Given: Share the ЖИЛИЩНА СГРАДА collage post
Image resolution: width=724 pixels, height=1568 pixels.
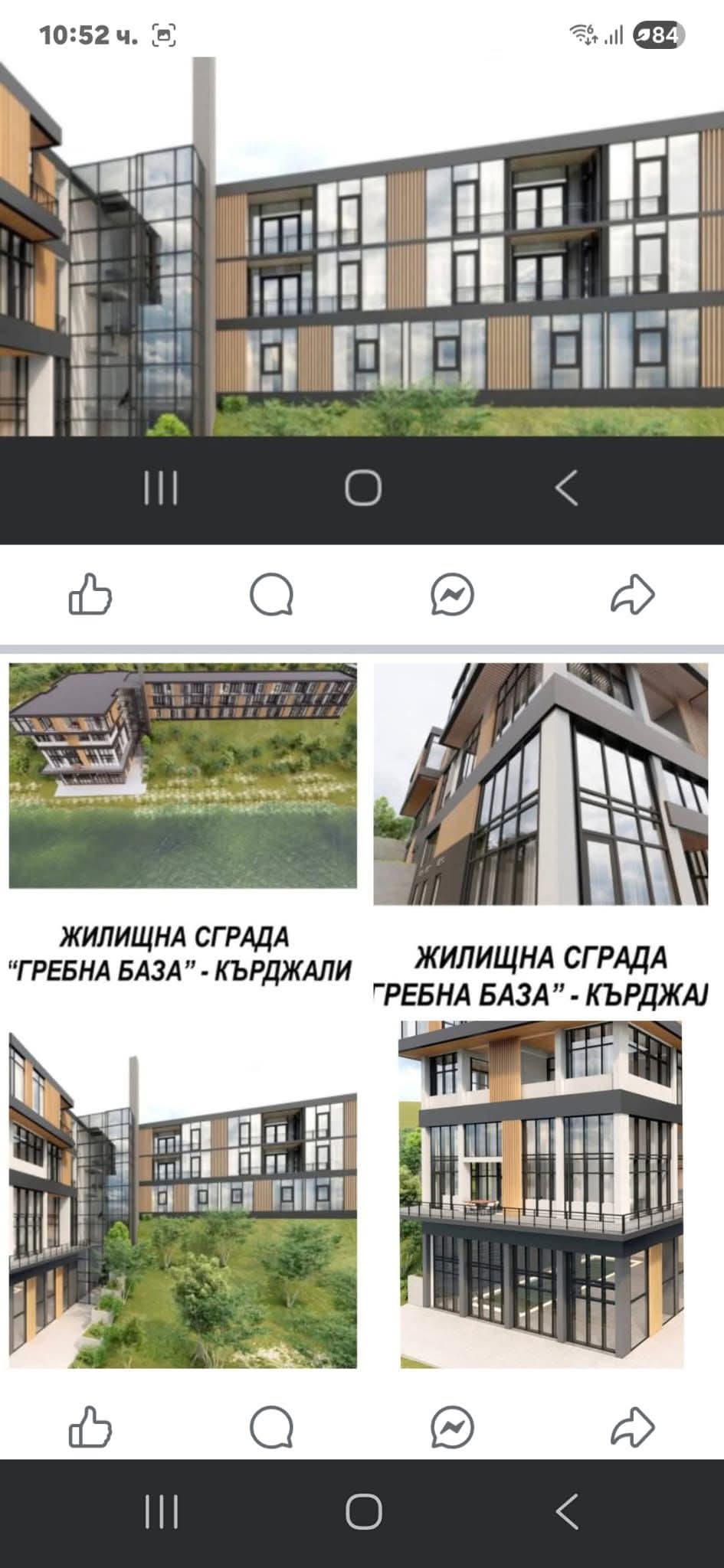Looking at the screenshot, I should [633, 1427].
